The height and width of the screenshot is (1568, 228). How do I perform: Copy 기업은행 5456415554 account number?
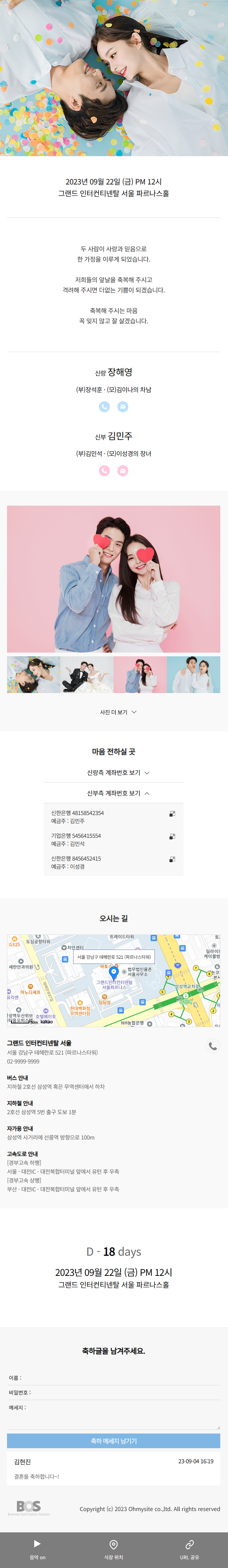172,836
